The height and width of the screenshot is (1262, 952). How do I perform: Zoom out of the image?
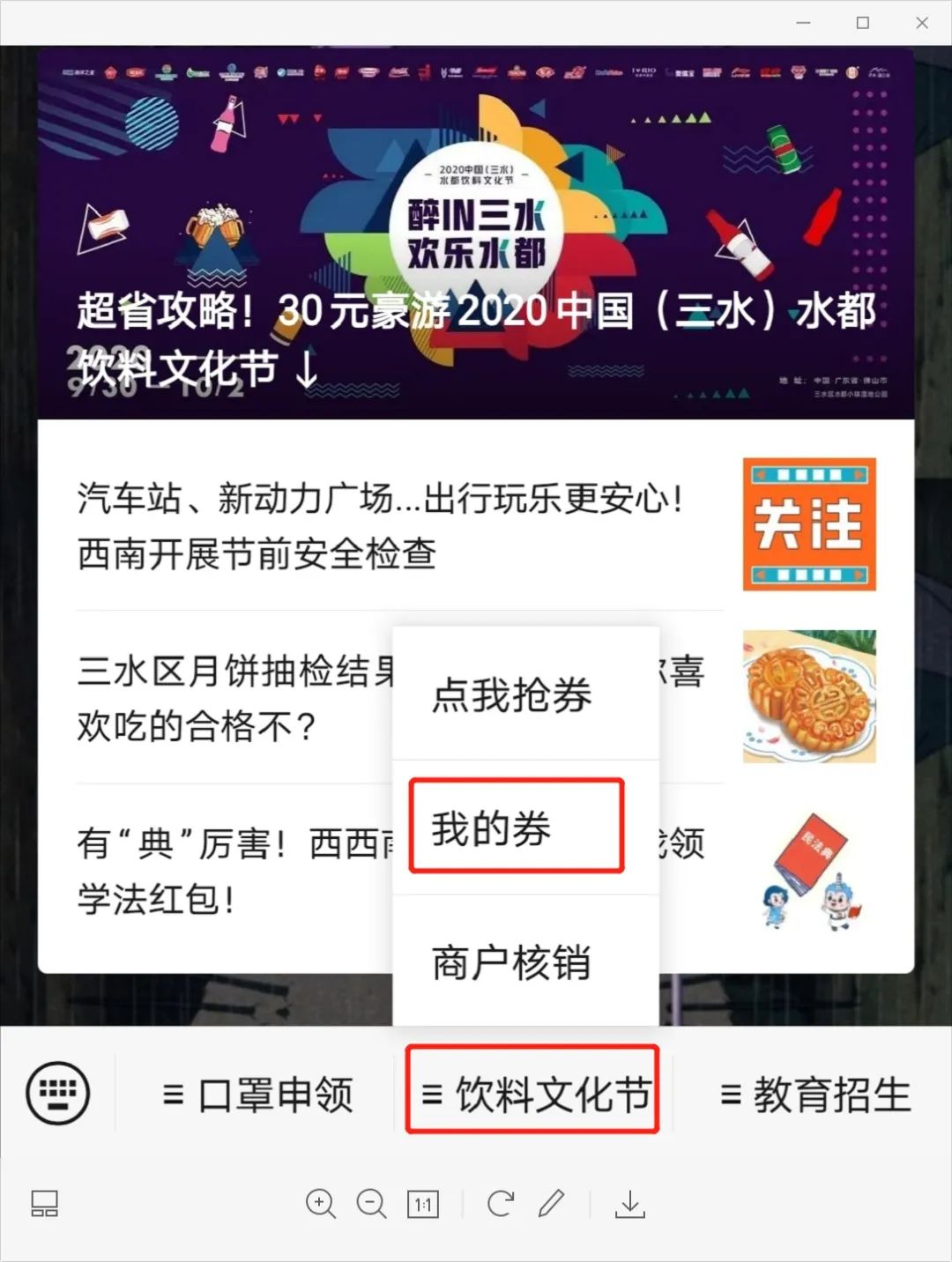point(372,1204)
